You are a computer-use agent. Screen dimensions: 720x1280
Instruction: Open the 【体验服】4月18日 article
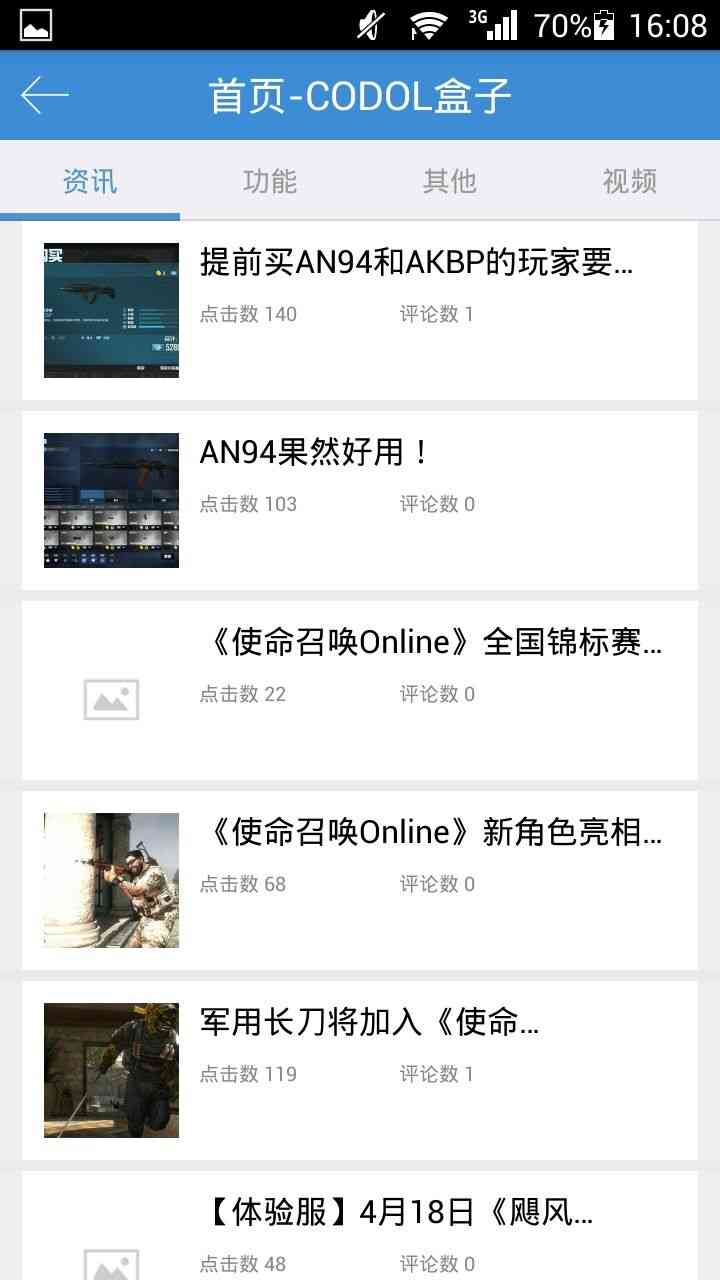coord(398,1214)
